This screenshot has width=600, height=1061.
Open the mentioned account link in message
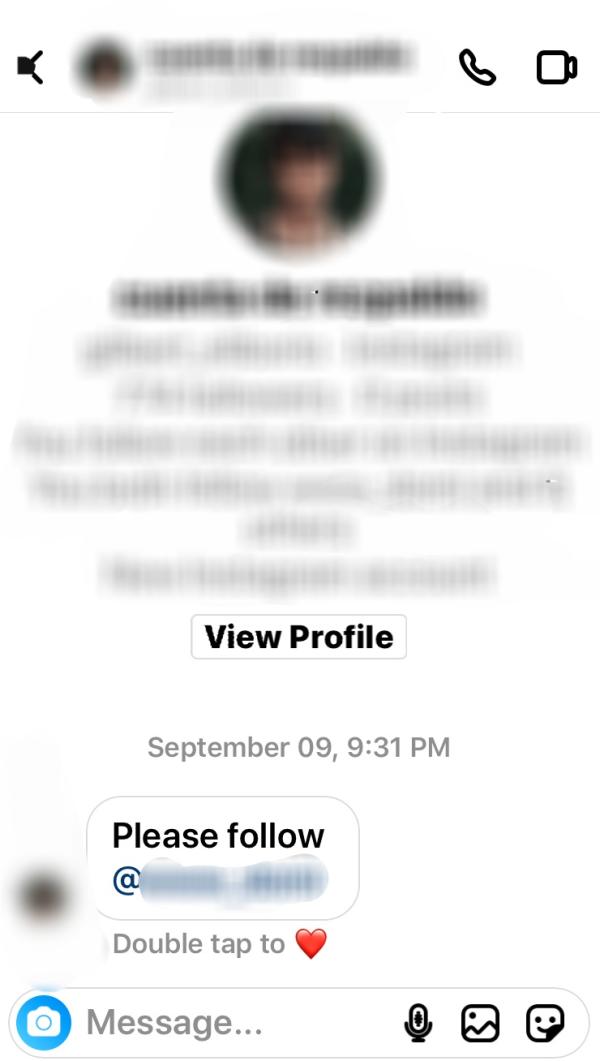pos(222,882)
